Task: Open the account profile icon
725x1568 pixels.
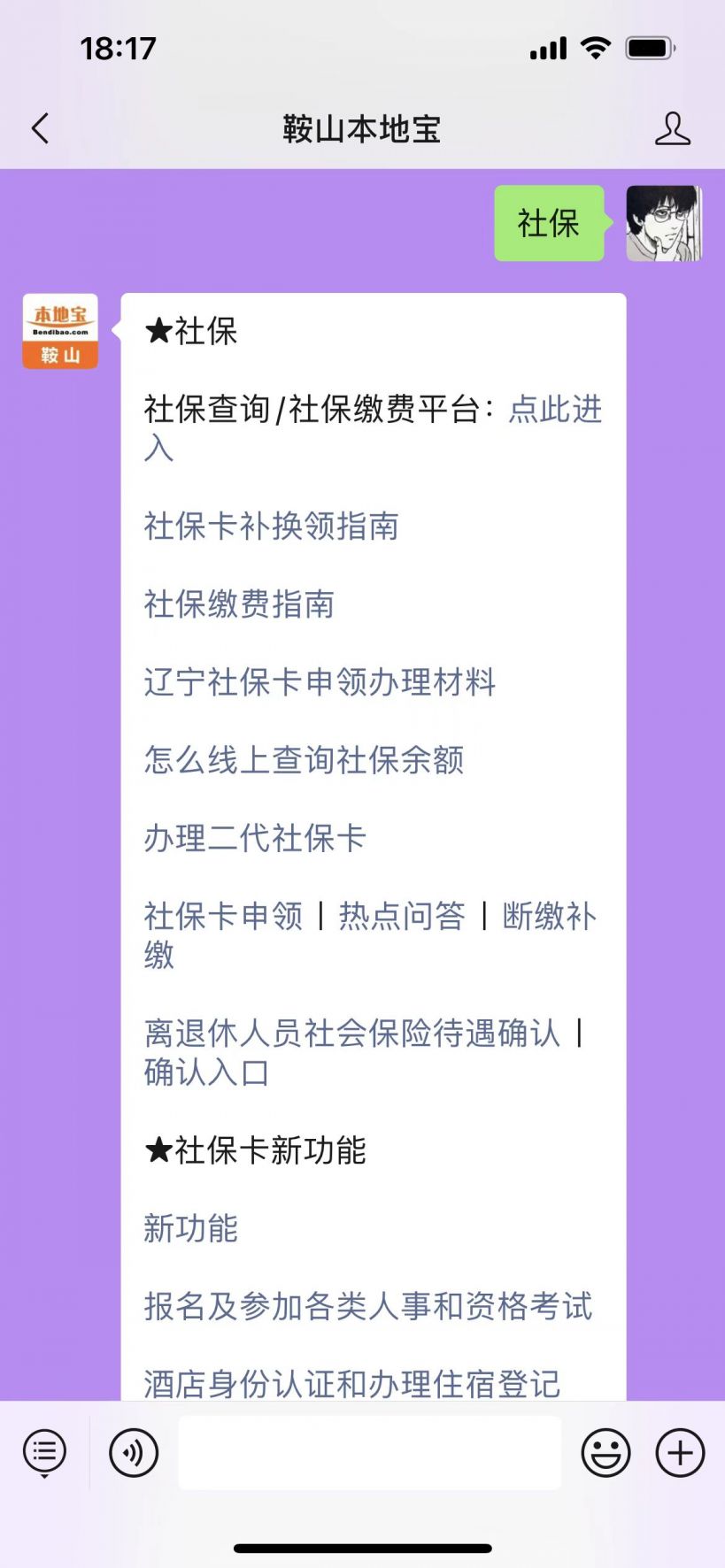Action: coord(672,129)
